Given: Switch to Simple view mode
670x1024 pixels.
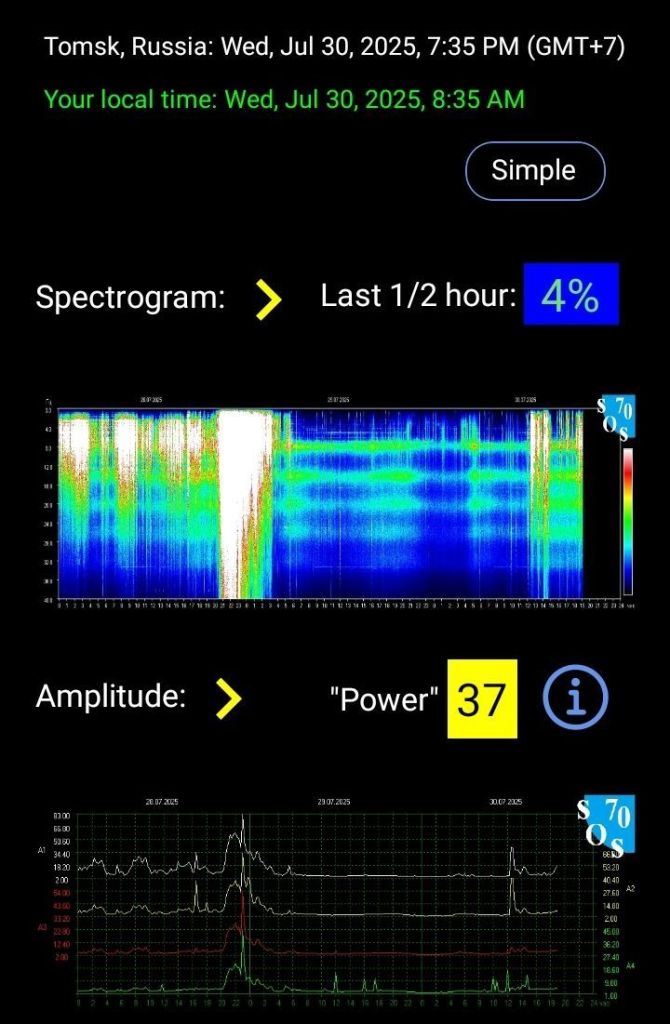Looking at the screenshot, I should coord(534,171).
